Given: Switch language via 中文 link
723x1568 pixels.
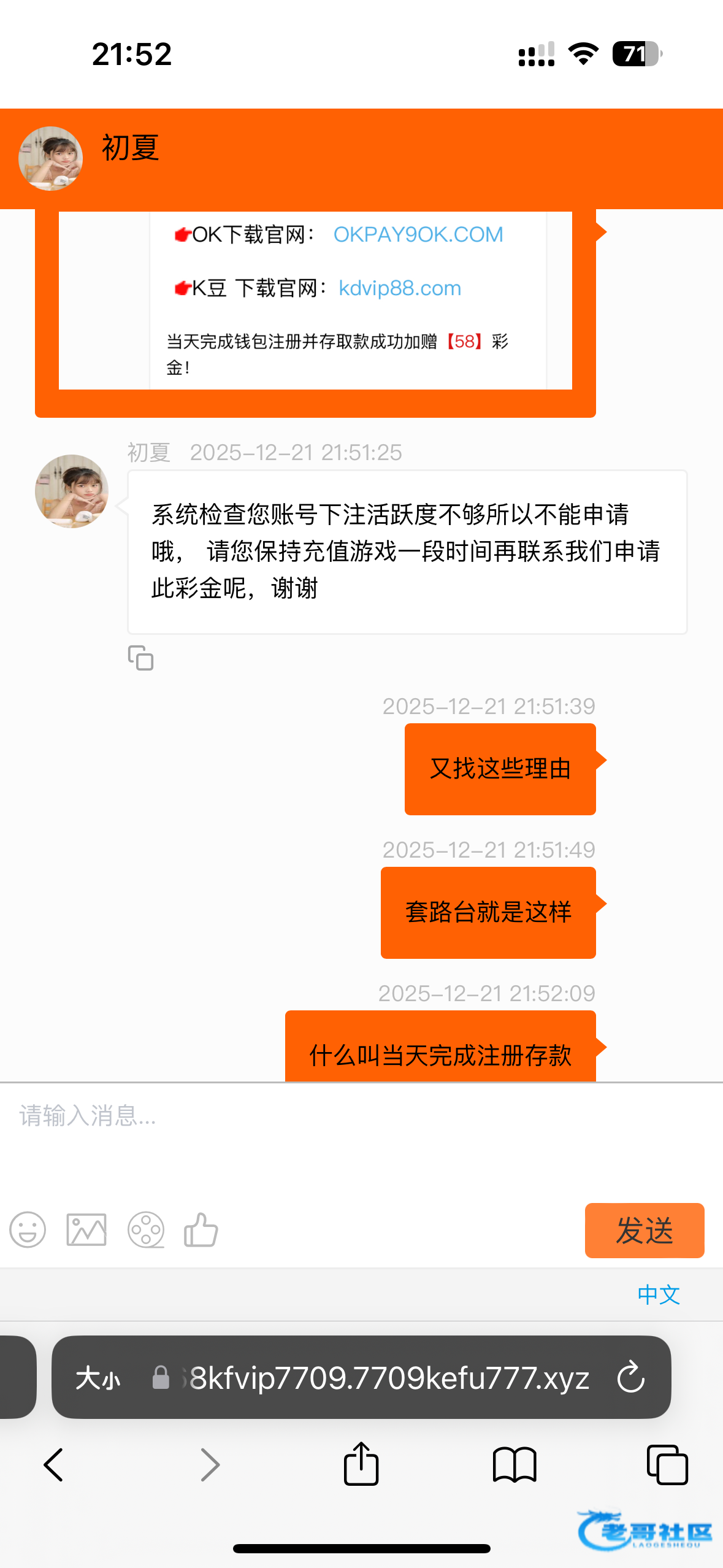Looking at the screenshot, I should tap(659, 1294).
